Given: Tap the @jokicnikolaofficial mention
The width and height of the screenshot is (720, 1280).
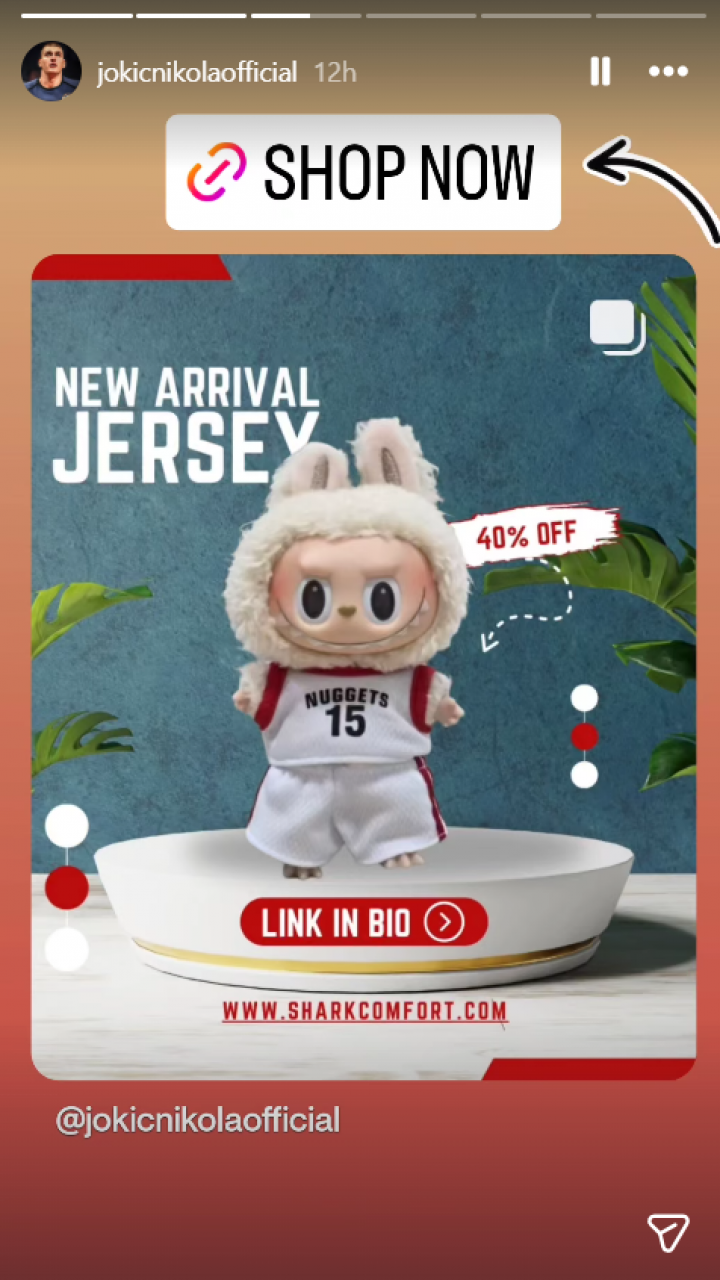Looking at the screenshot, I should pos(198,1120).
